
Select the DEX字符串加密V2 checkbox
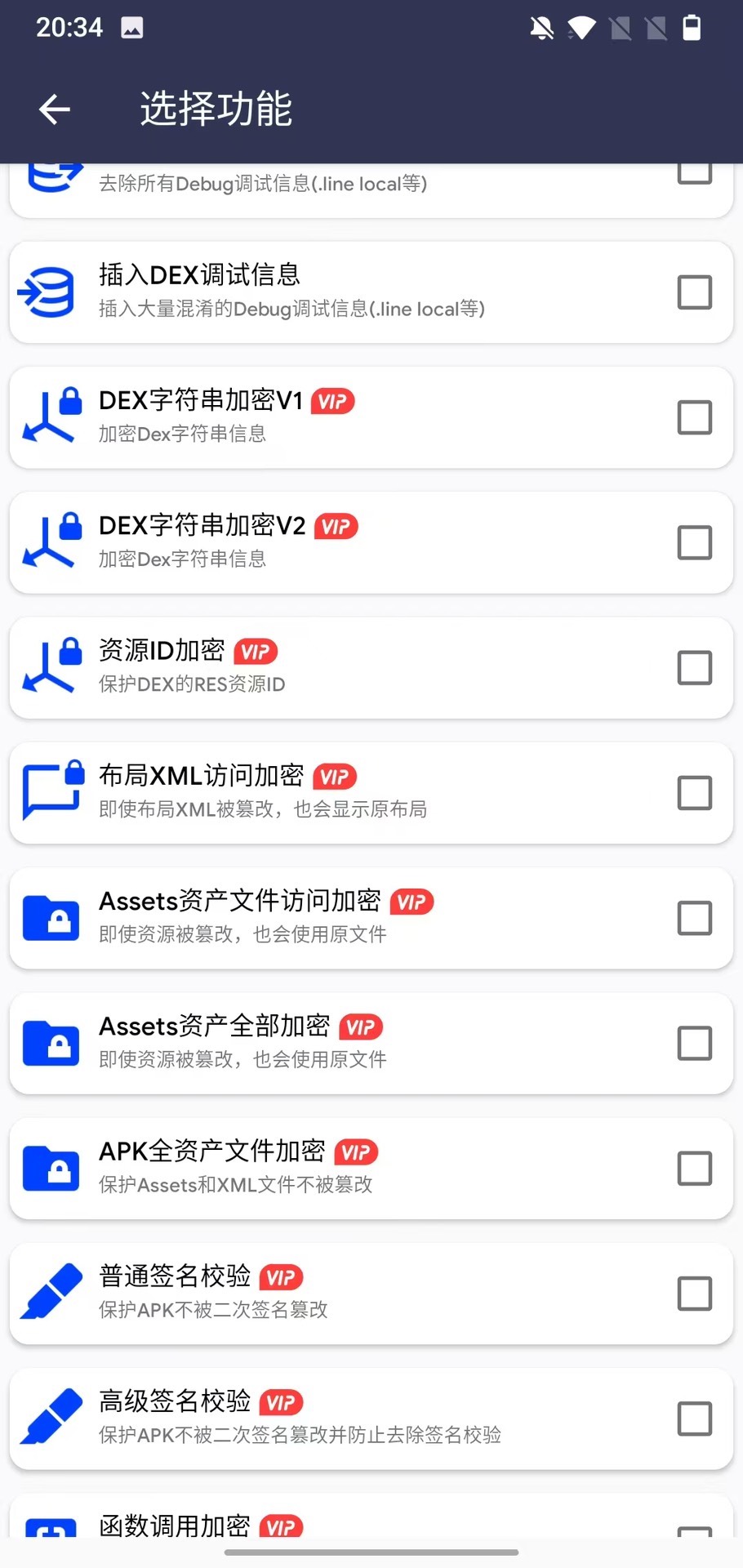coord(694,542)
